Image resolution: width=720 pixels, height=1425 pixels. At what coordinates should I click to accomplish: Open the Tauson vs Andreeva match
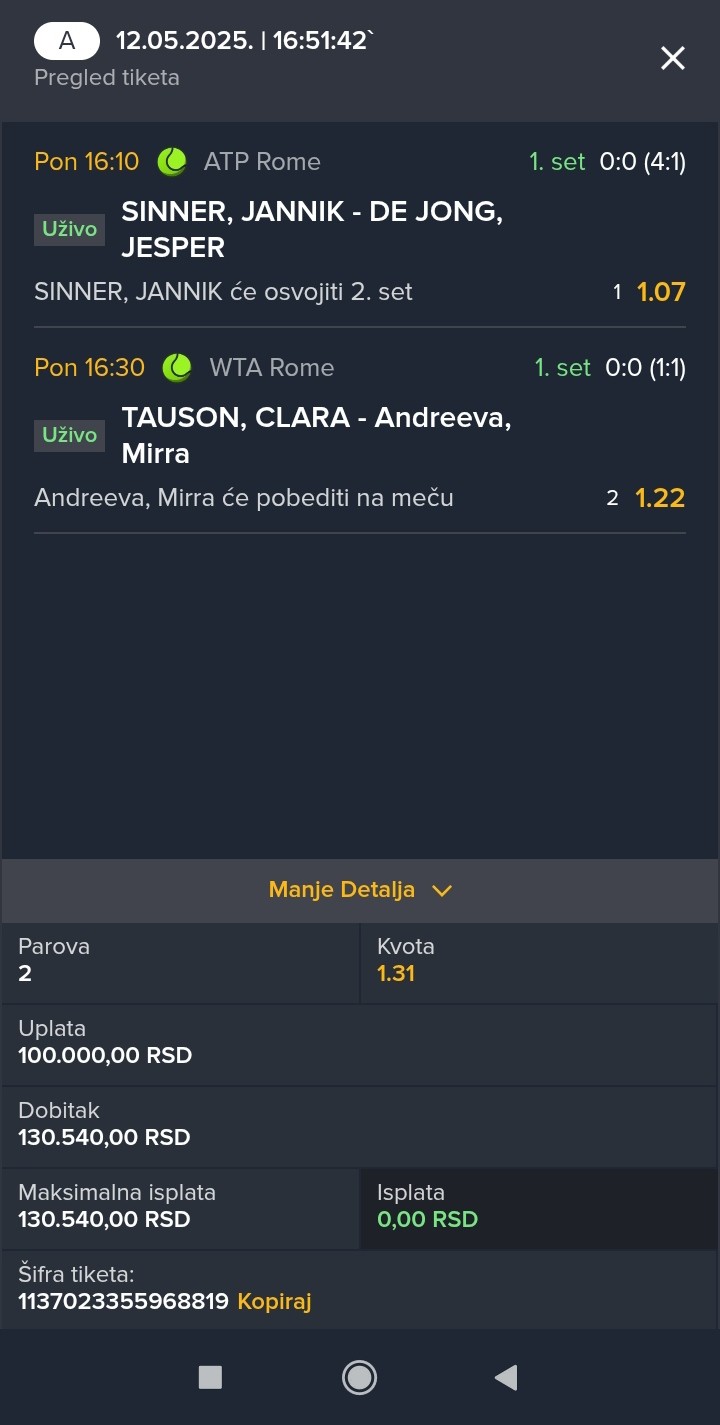point(317,435)
